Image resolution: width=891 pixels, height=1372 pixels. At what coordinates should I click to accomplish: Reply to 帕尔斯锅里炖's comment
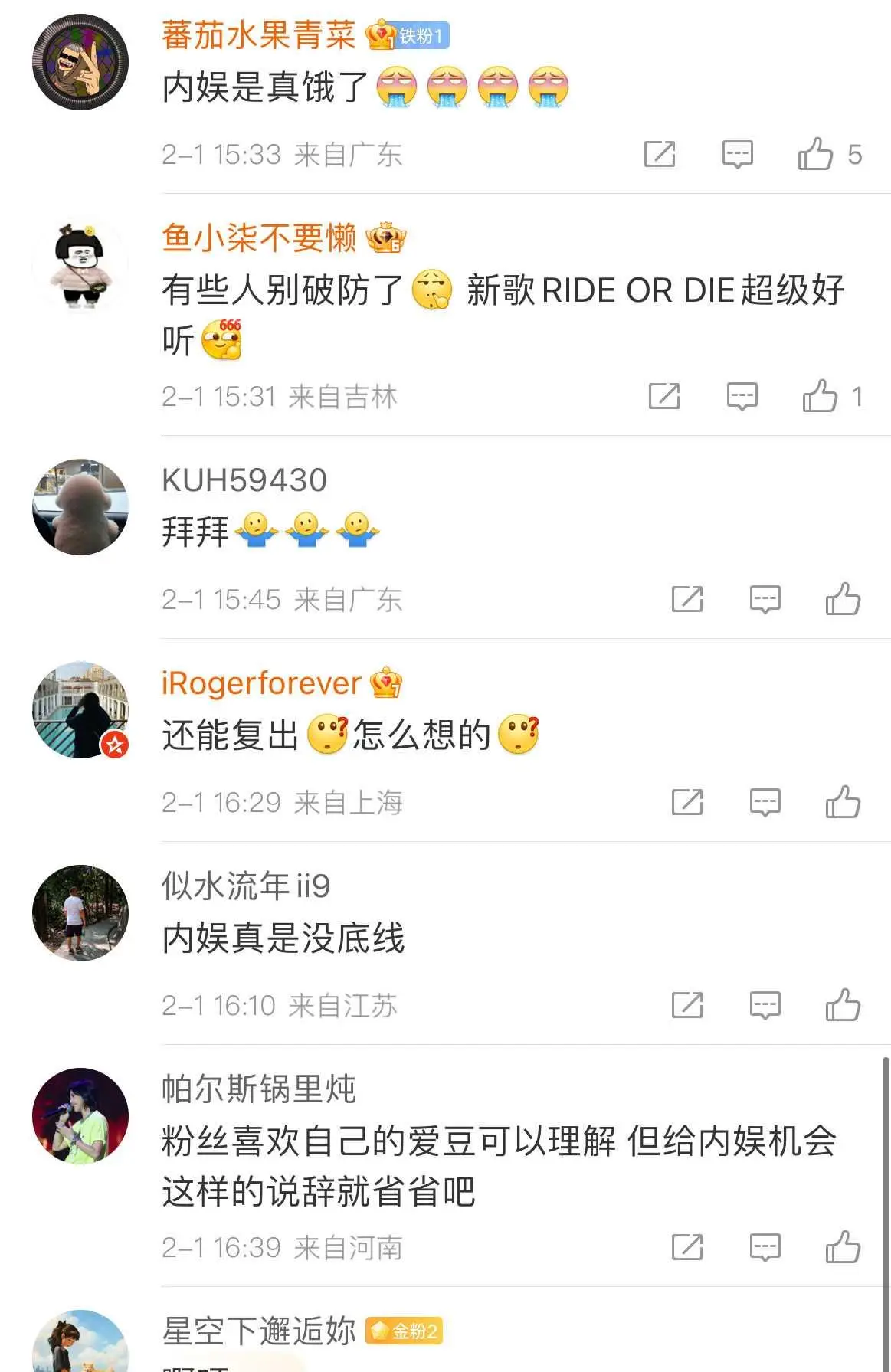pos(765,1247)
